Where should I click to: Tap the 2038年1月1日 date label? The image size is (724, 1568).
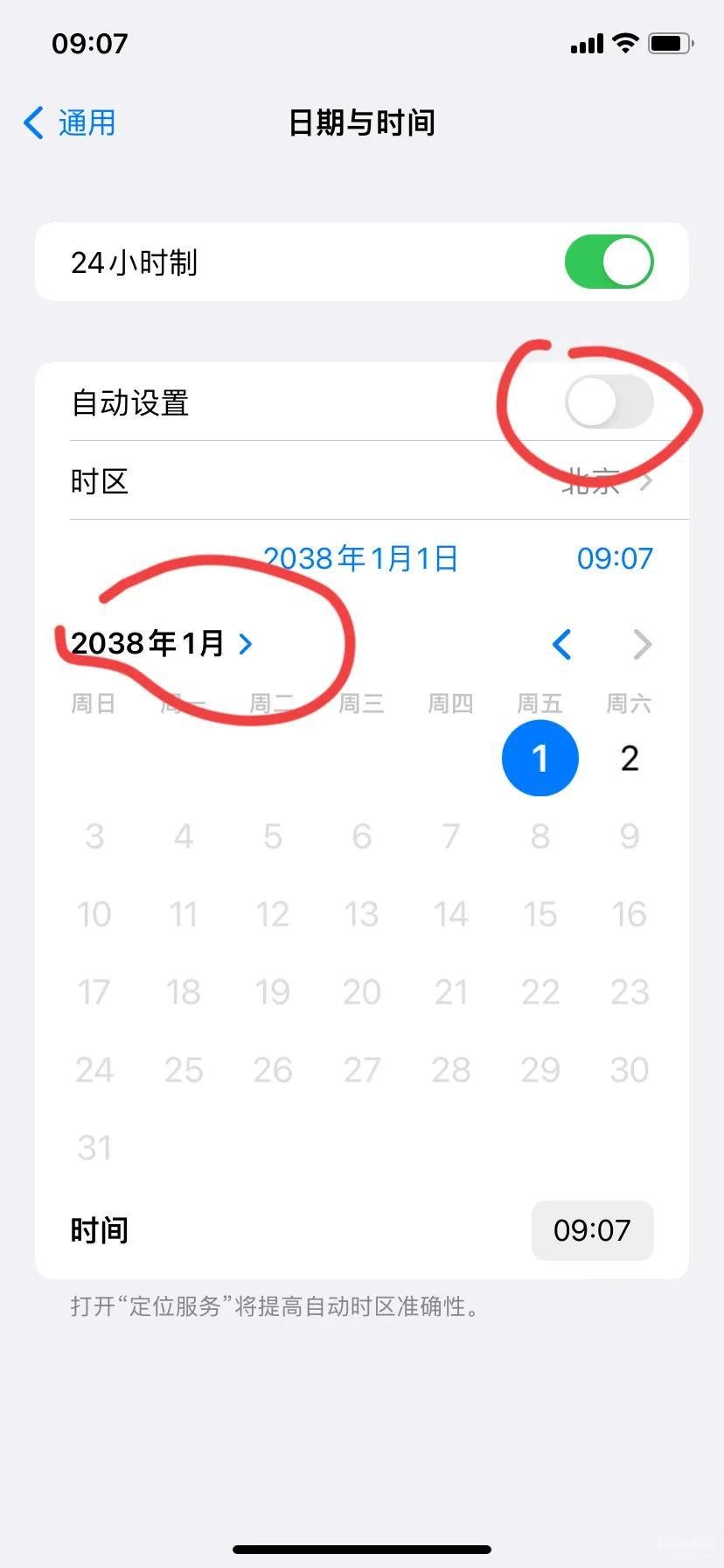click(x=361, y=558)
